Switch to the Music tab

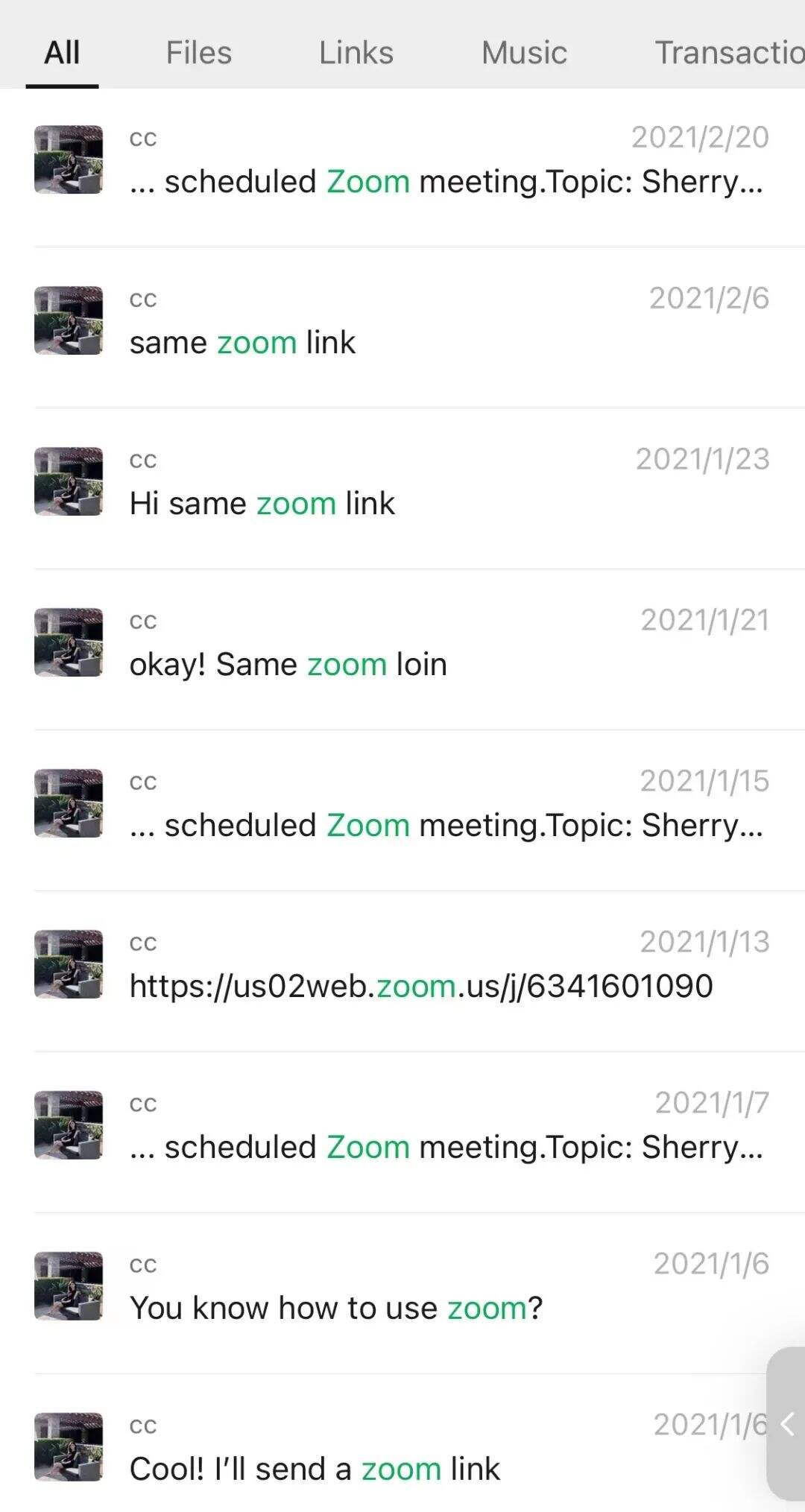click(x=524, y=53)
